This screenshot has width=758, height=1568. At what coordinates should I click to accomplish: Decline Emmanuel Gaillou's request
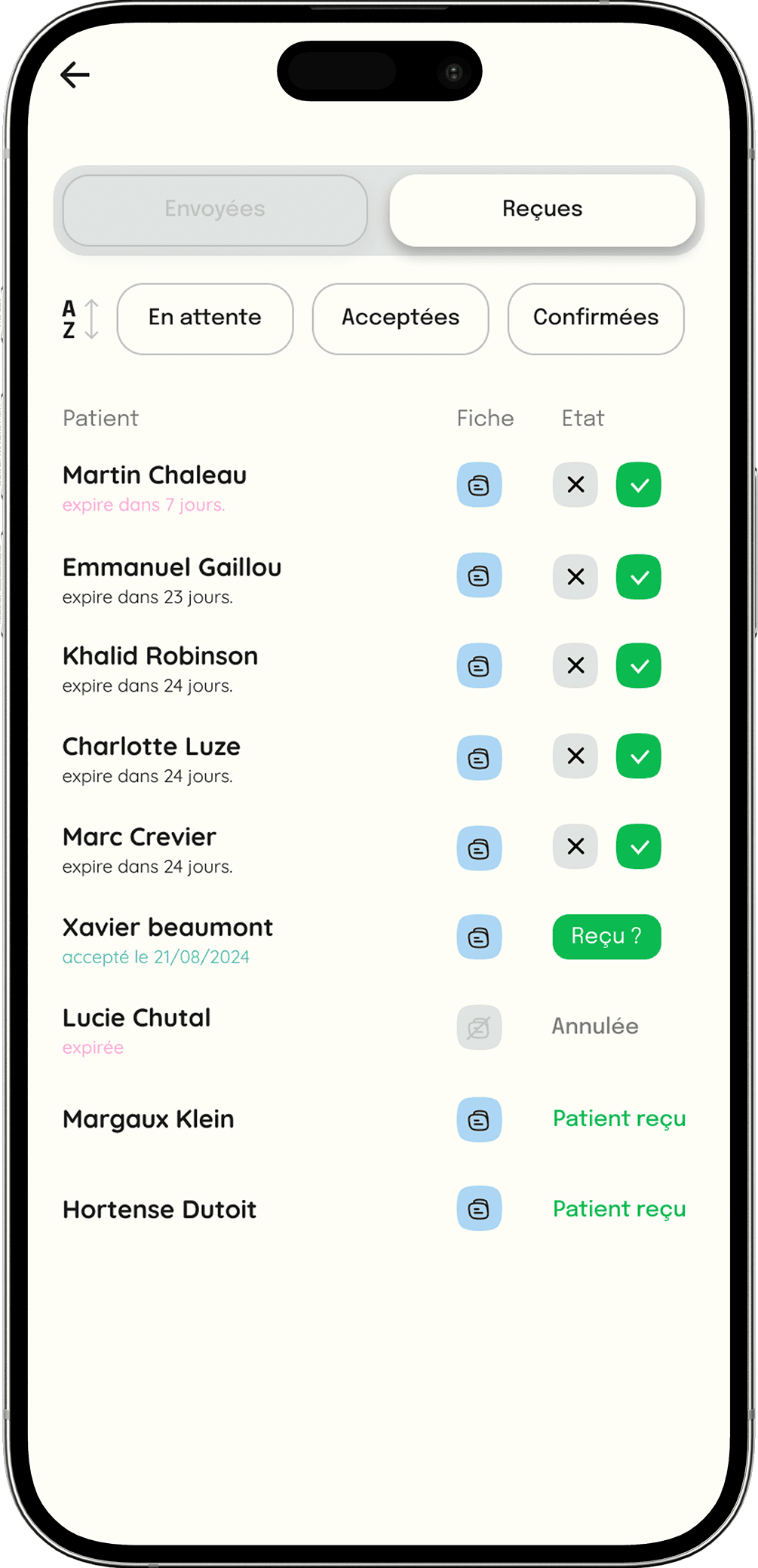pyautogui.click(x=575, y=577)
